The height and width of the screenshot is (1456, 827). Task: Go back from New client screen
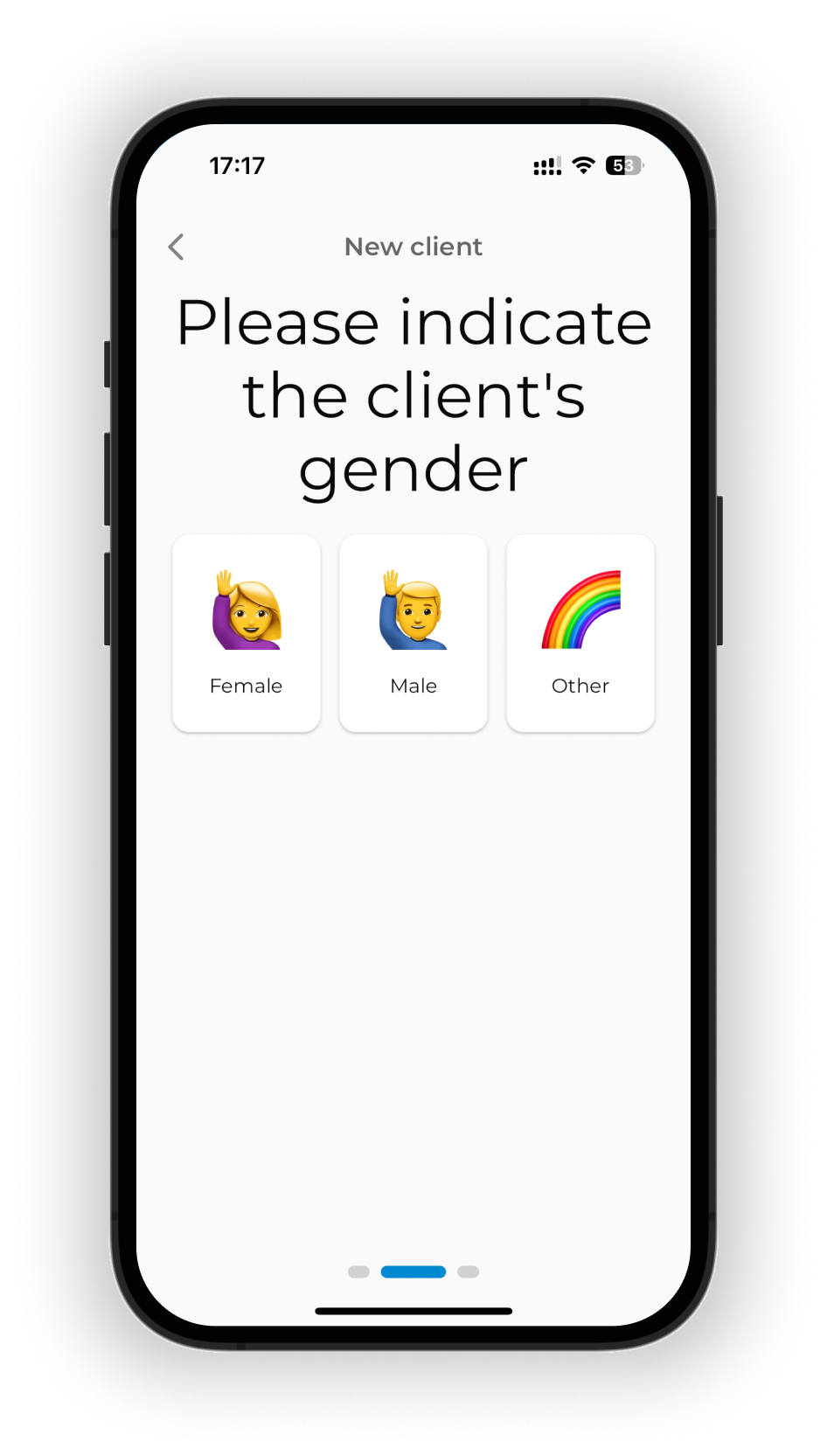click(177, 247)
